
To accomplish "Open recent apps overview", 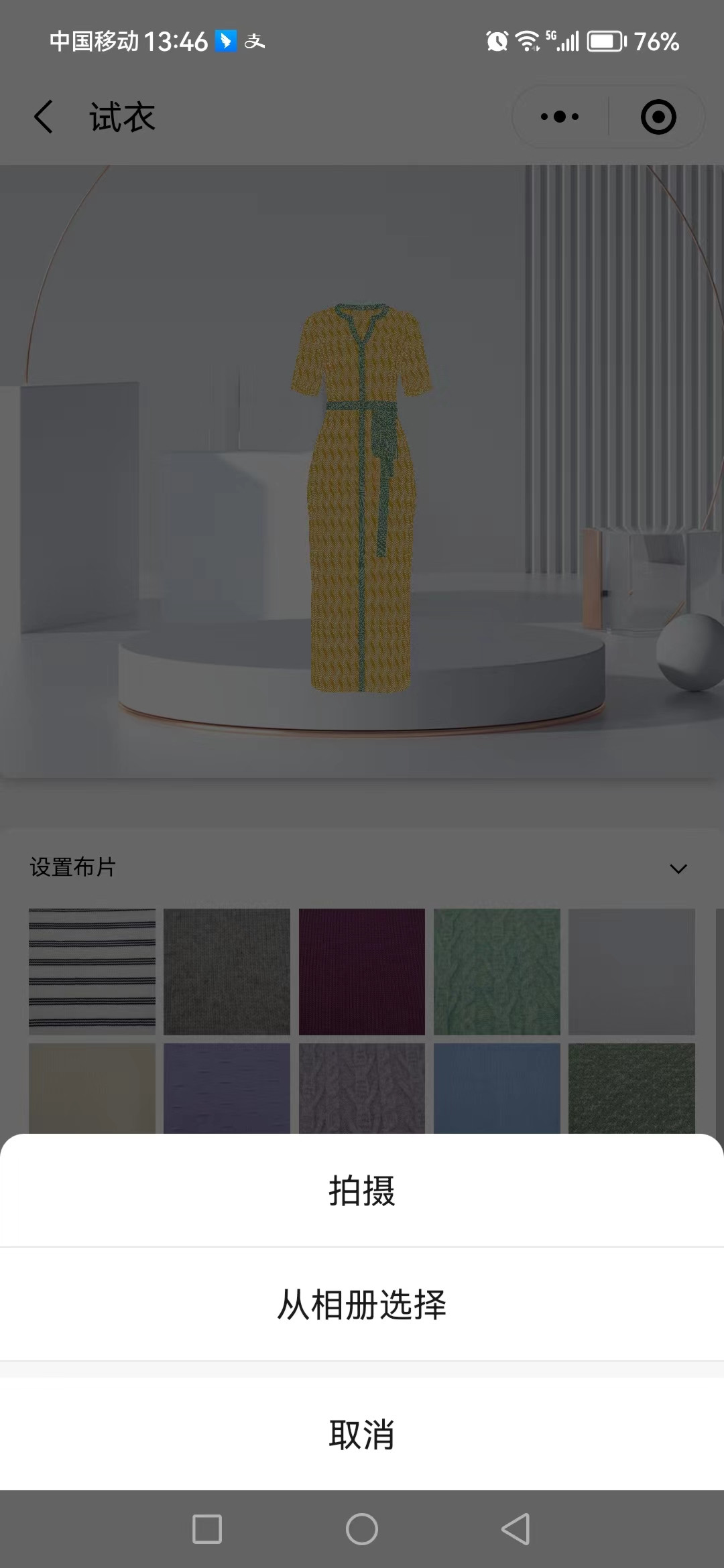I will (207, 1529).
